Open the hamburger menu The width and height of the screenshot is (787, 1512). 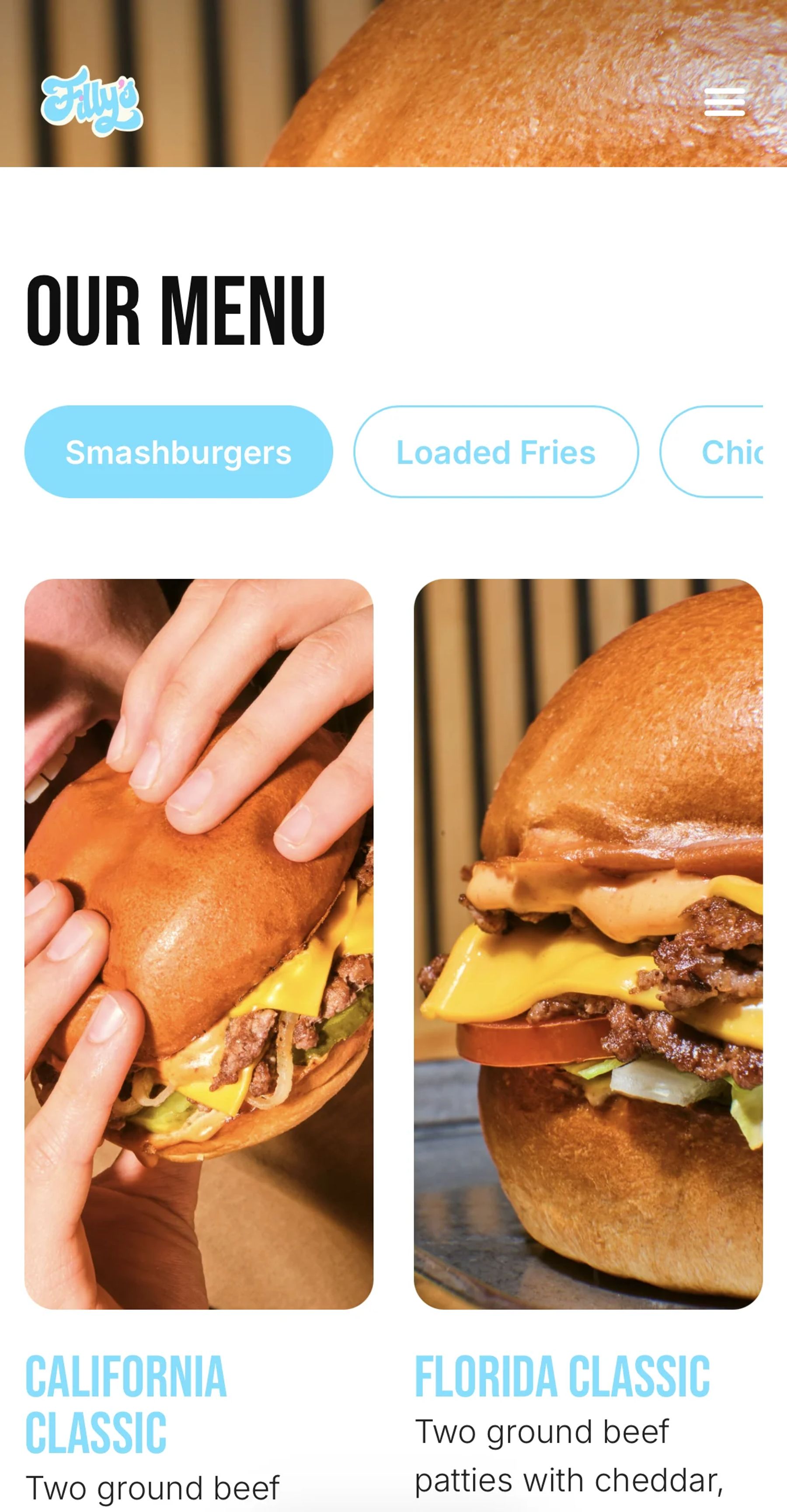pyautogui.click(x=724, y=102)
